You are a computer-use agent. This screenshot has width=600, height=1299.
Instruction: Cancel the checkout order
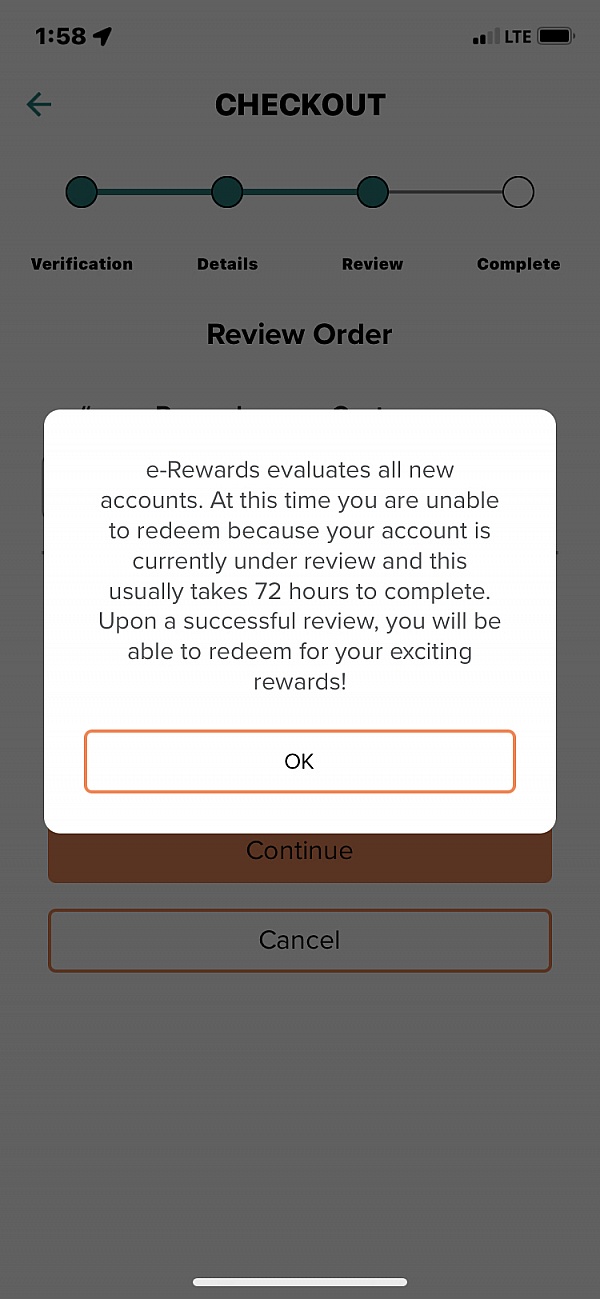[x=299, y=940]
